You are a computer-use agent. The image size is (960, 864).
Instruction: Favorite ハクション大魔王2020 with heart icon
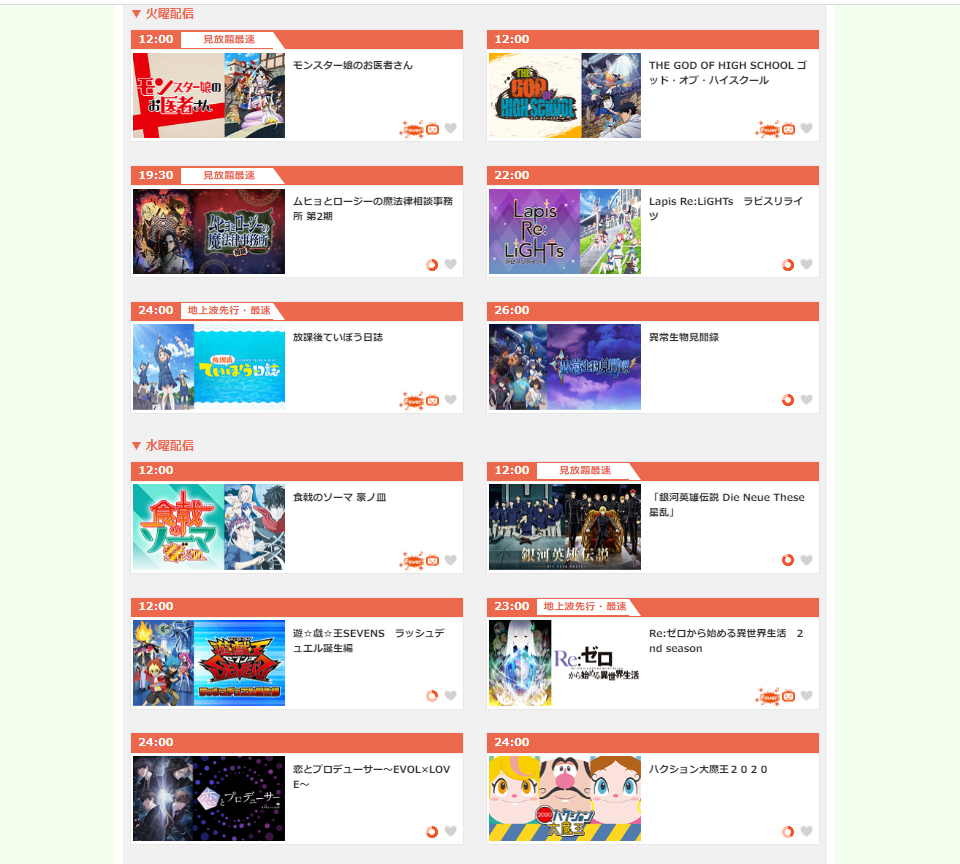[x=806, y=832]
